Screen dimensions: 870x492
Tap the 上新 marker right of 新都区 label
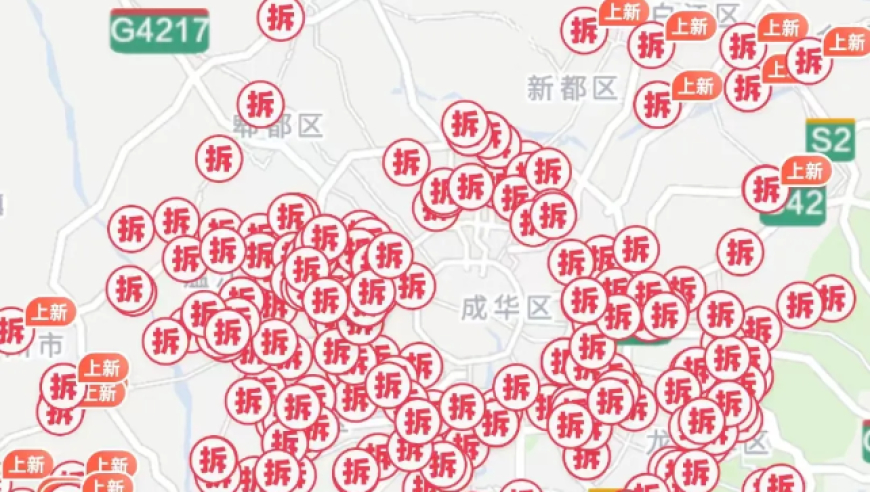tap(696, 86)
